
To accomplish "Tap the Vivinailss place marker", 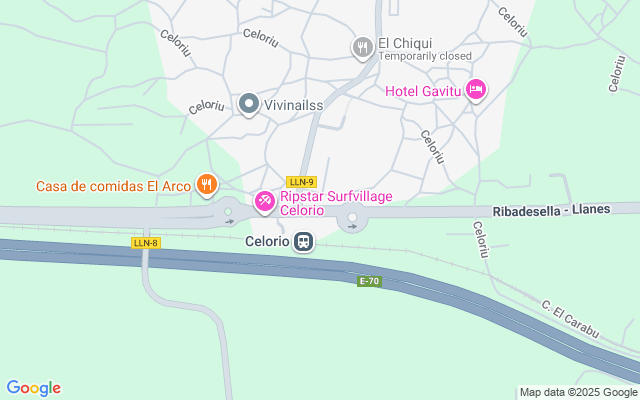I will tap(248, 103).
